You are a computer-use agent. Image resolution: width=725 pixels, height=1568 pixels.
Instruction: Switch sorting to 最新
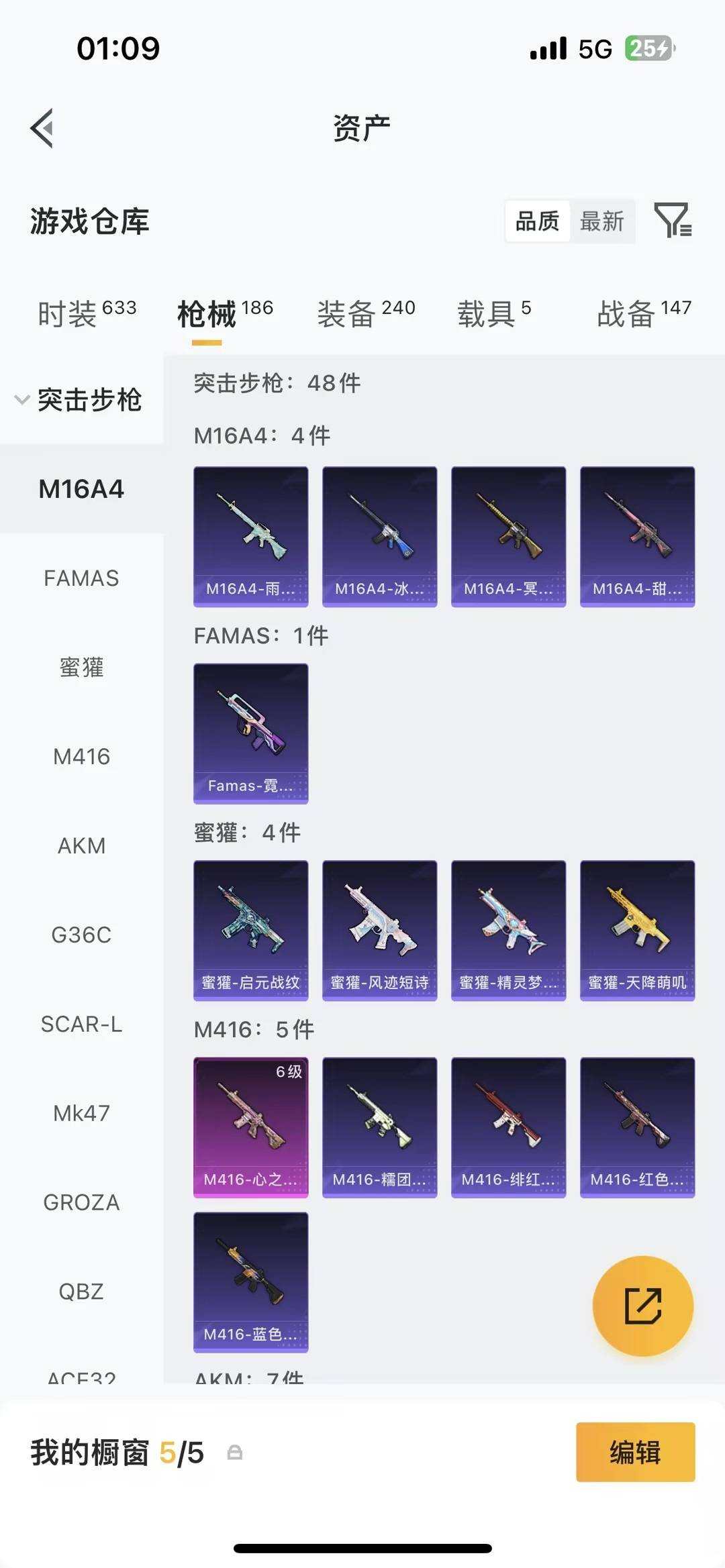point(603,221)
